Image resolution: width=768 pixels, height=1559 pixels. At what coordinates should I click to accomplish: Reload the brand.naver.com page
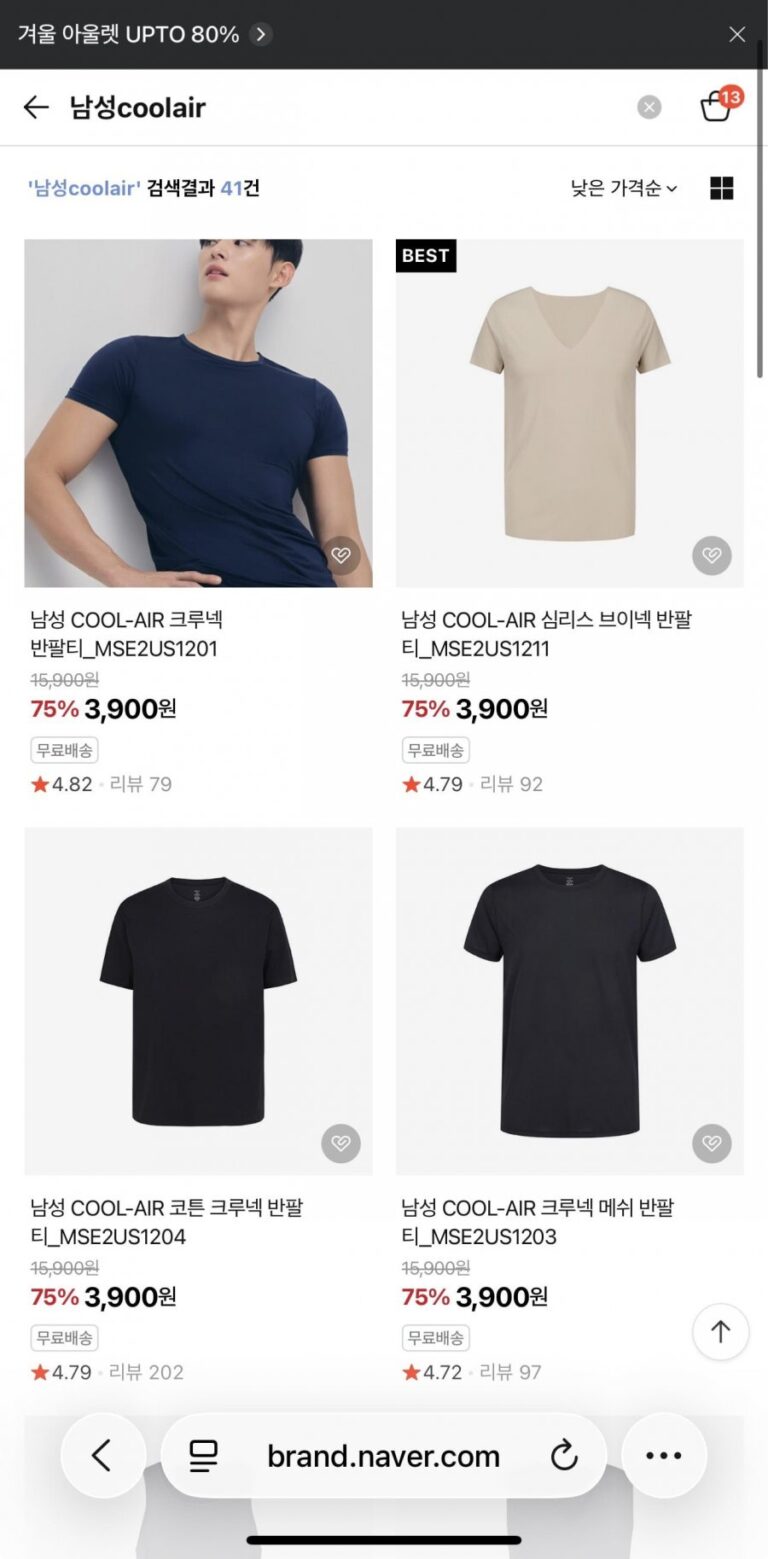[x=564, y=1456]
